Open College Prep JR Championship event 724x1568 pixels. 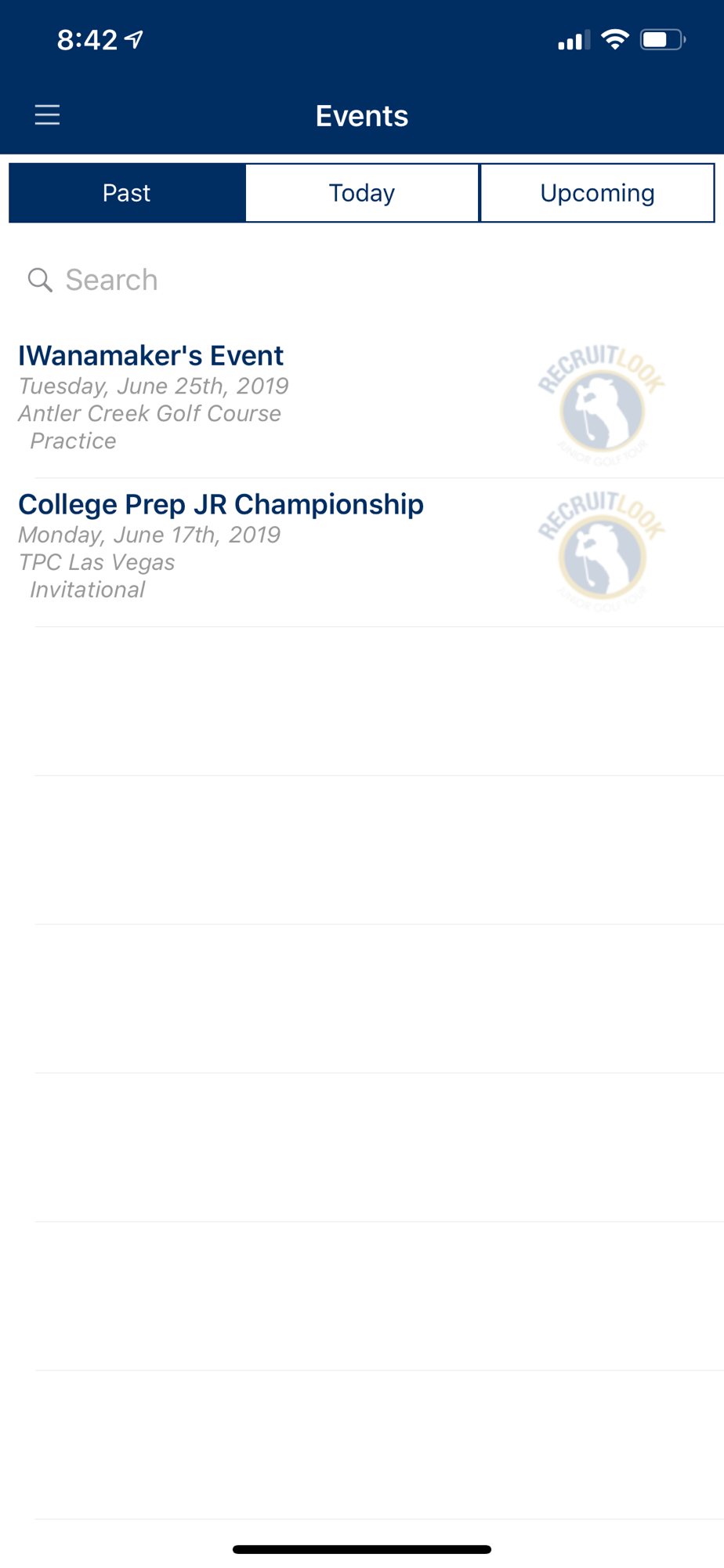[362, 553]
